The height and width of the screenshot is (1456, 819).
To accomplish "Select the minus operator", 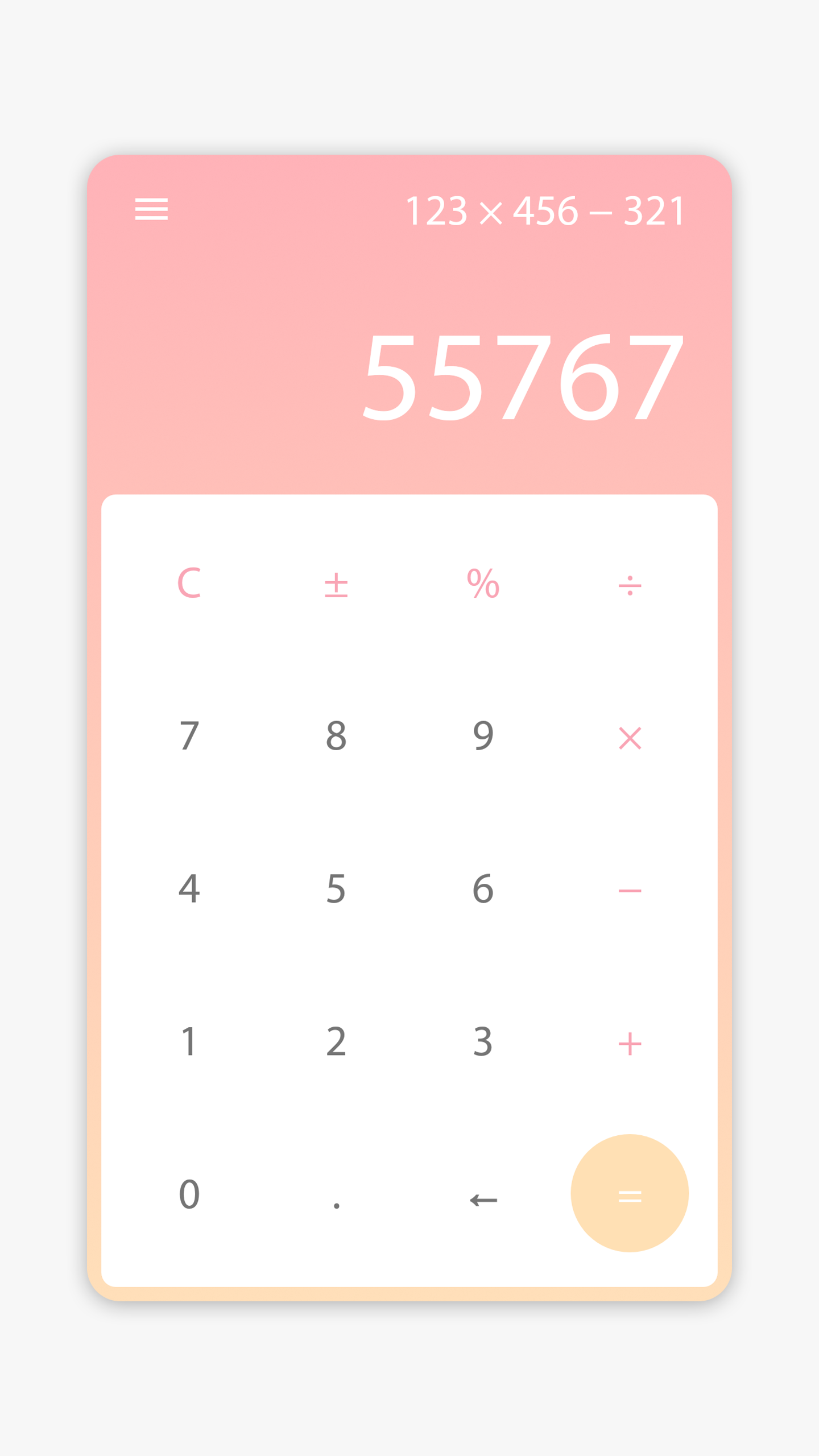I will pos(630,891).
